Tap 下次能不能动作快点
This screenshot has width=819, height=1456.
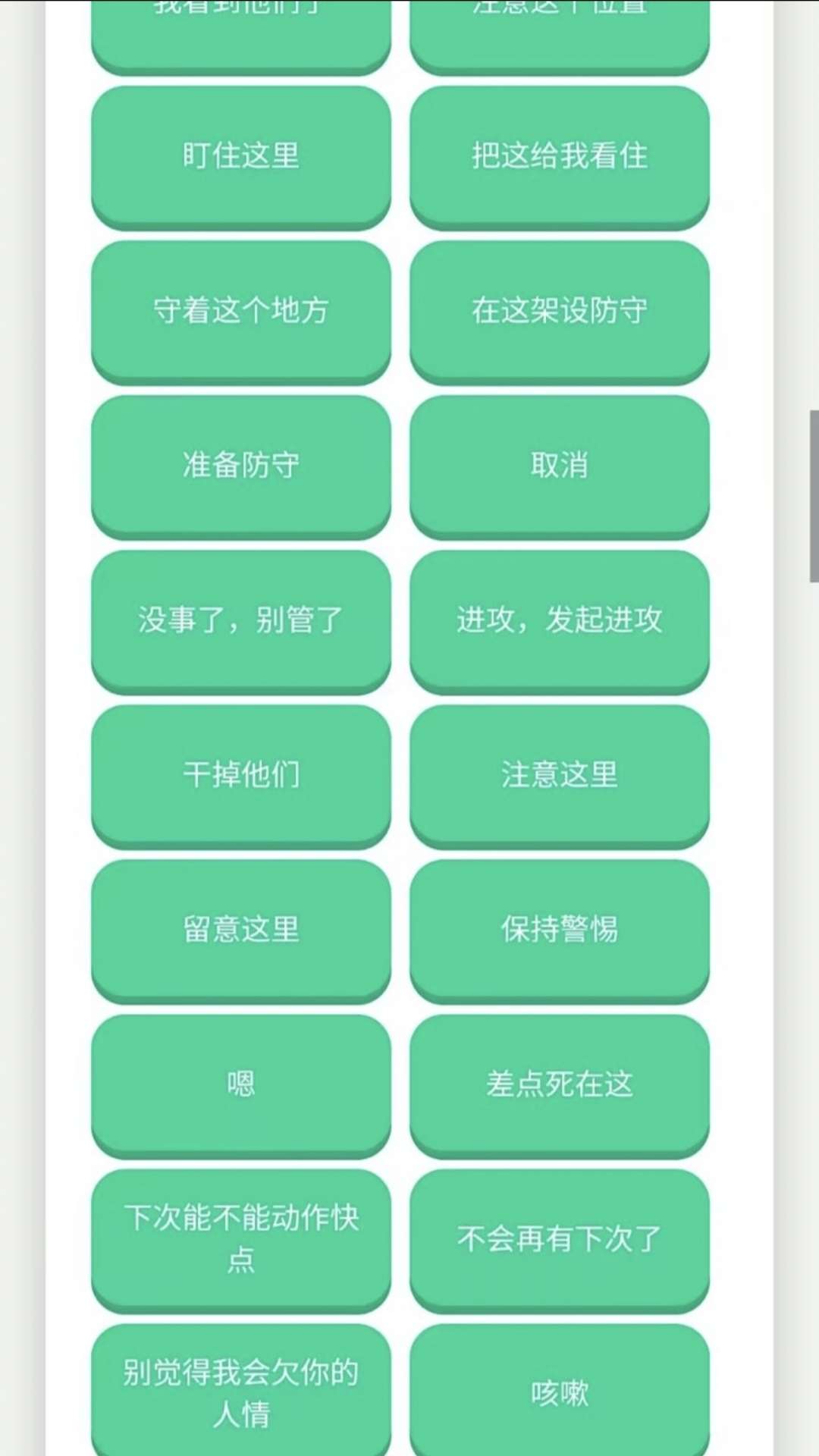coord(241,1238)
